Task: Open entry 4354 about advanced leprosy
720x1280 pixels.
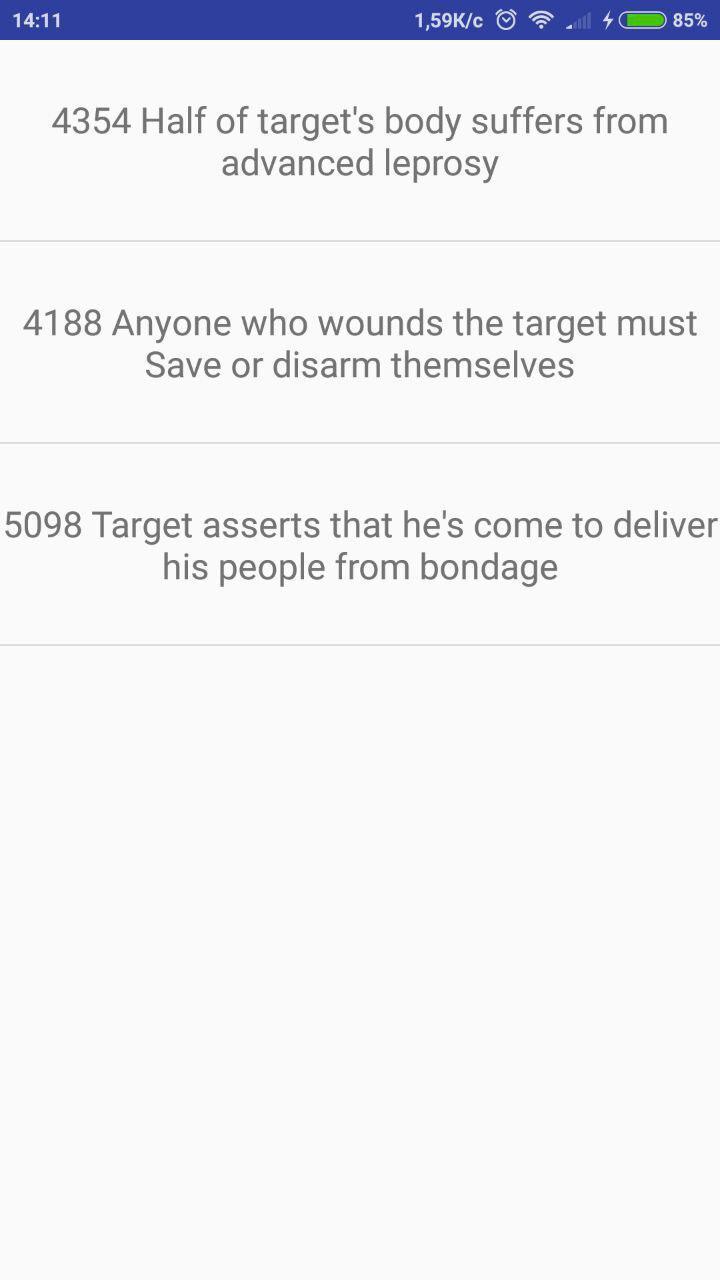Action: click(360, 142)
